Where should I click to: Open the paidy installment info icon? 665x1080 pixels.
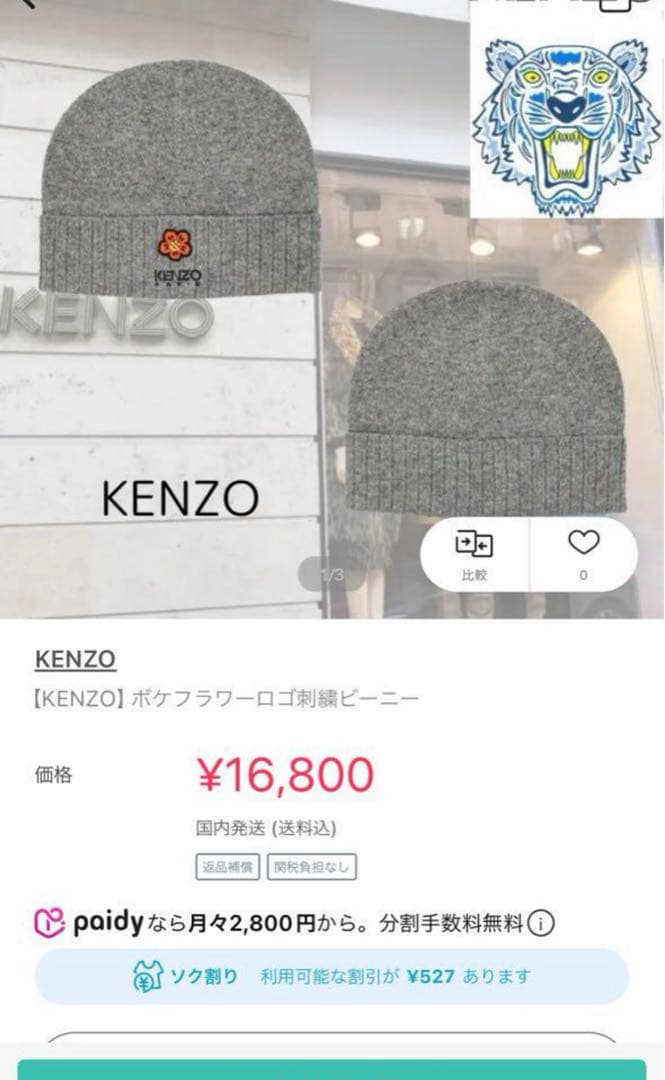542,923
